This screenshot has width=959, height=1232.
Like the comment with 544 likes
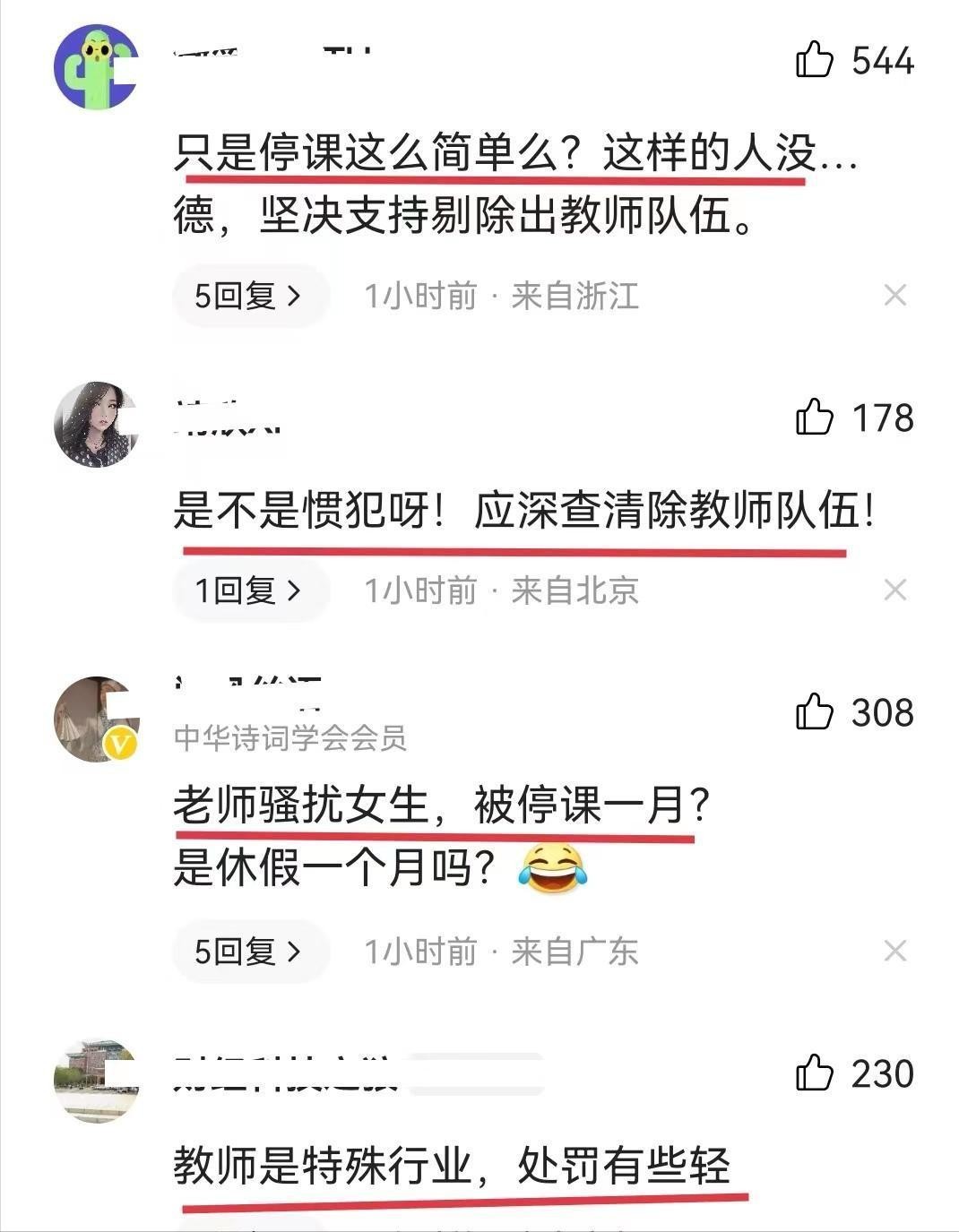(814, 60)
